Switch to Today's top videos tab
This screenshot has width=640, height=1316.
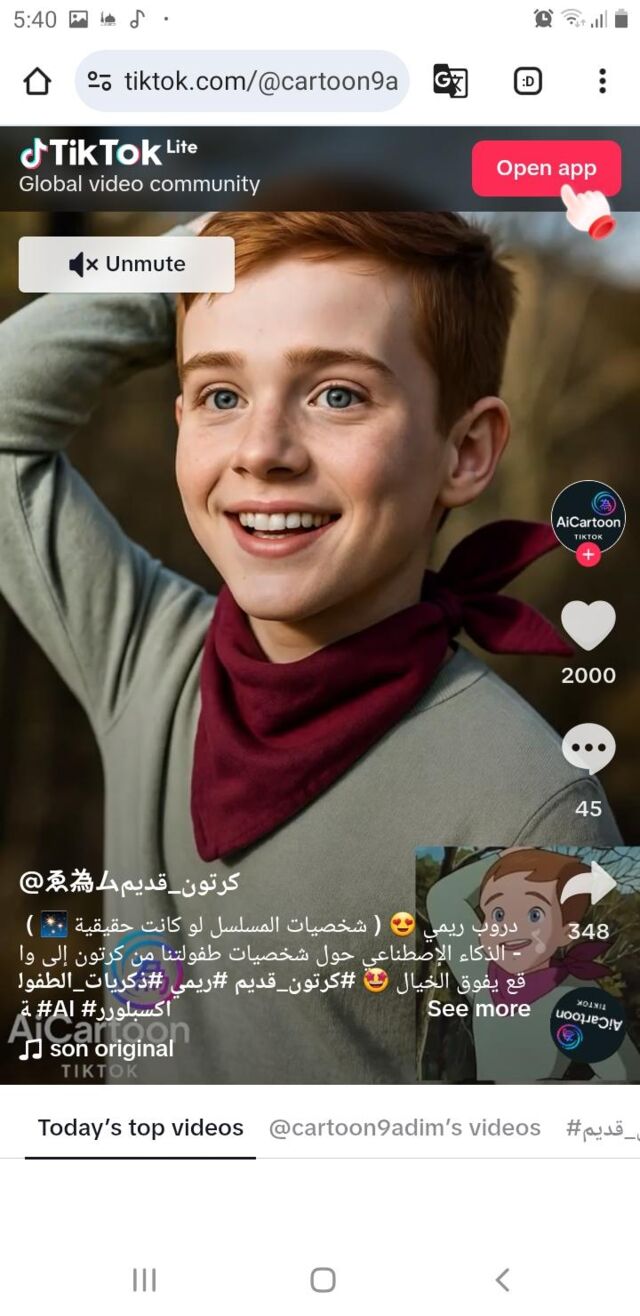(x=140, y=1128)
